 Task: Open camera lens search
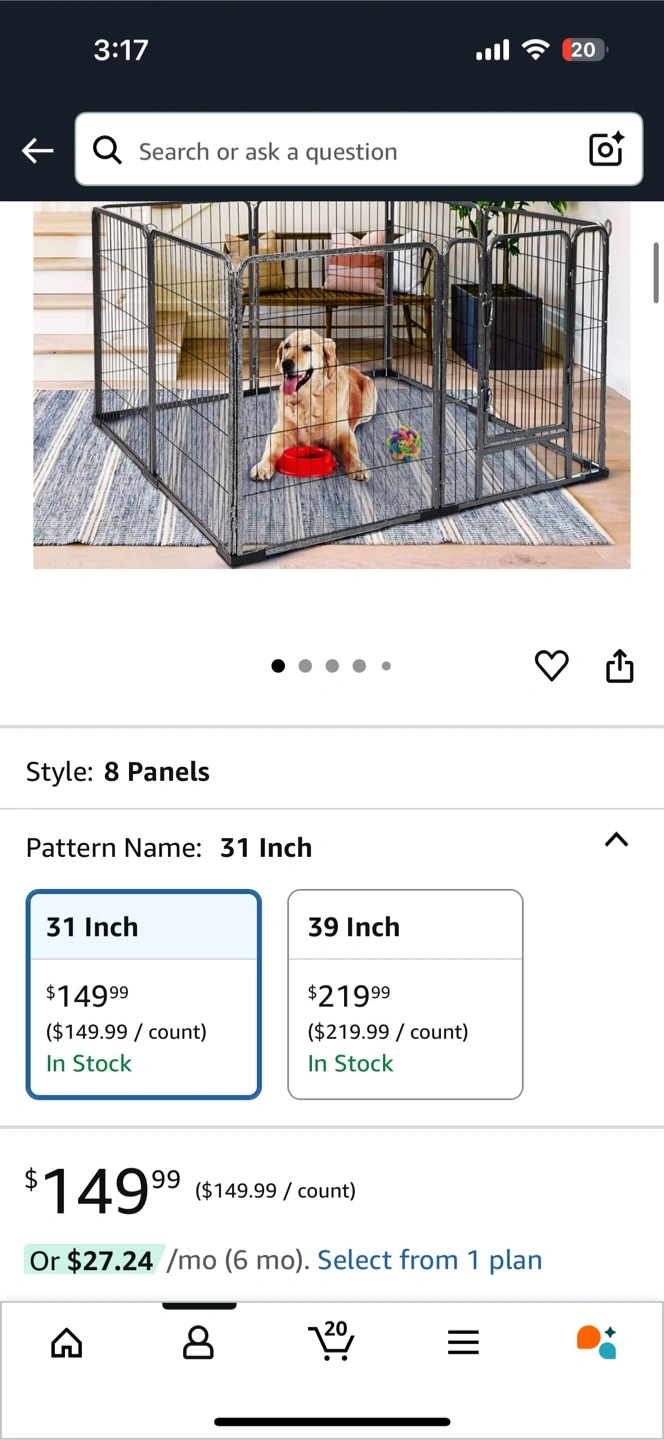point(606,150)
